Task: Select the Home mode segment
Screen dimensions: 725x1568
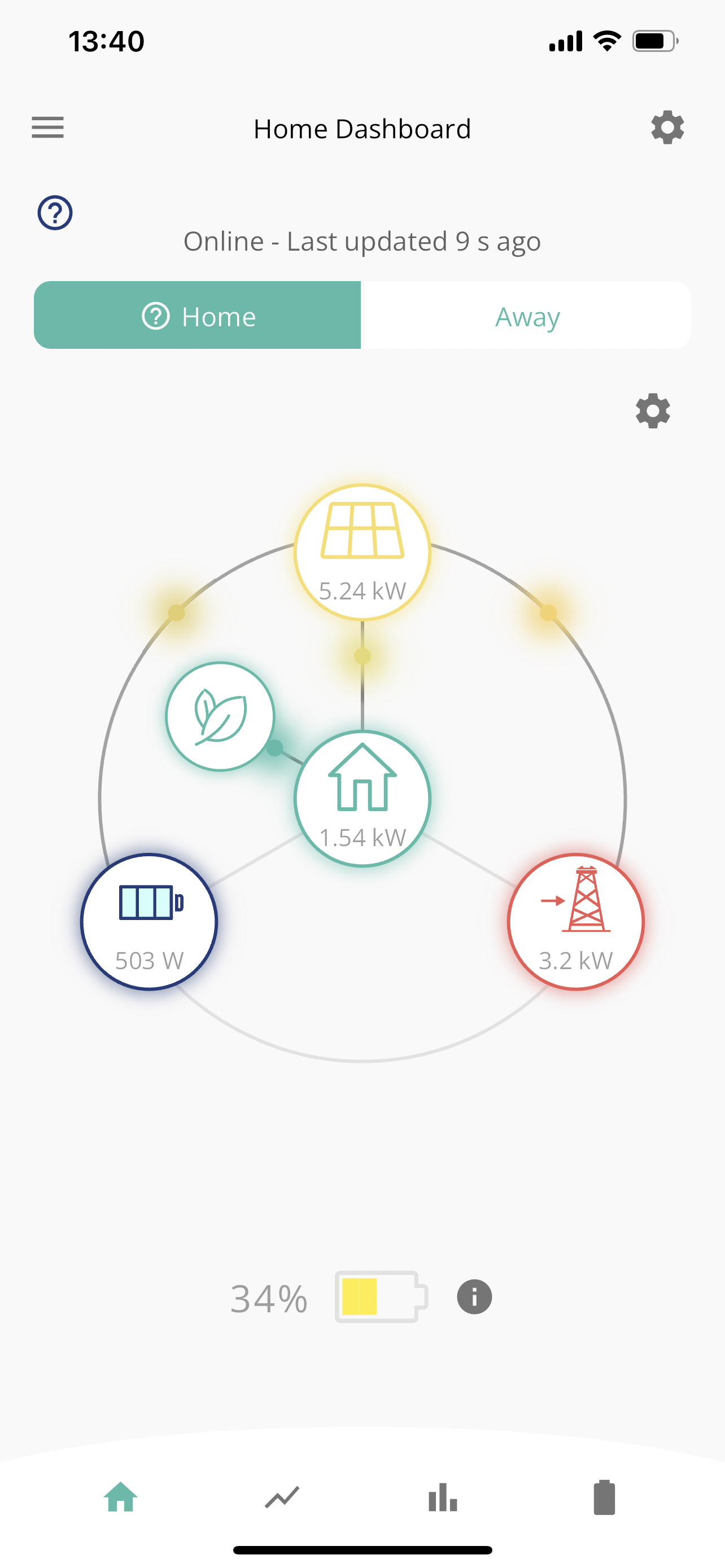Action: coord(197,315)
